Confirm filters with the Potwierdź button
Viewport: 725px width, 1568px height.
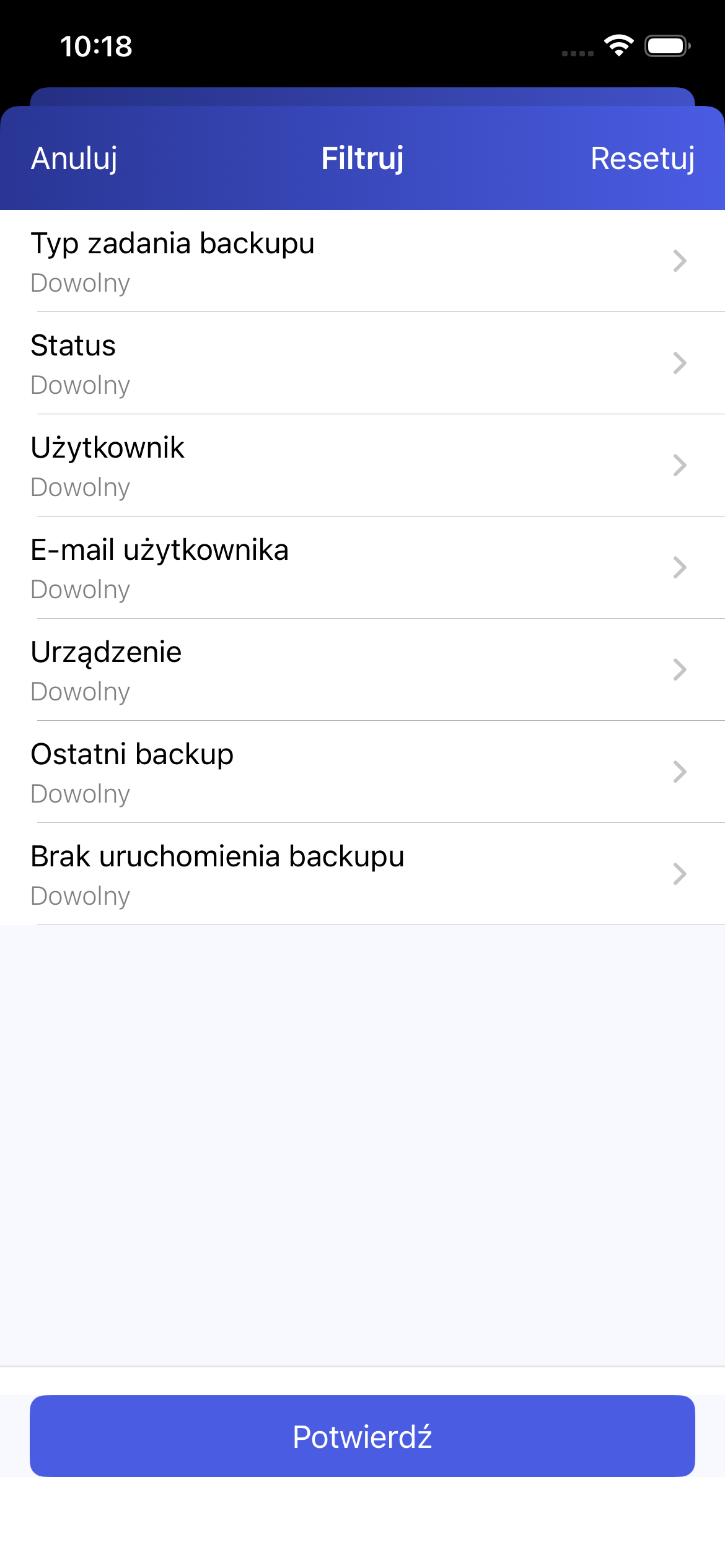coord(362,1436)
